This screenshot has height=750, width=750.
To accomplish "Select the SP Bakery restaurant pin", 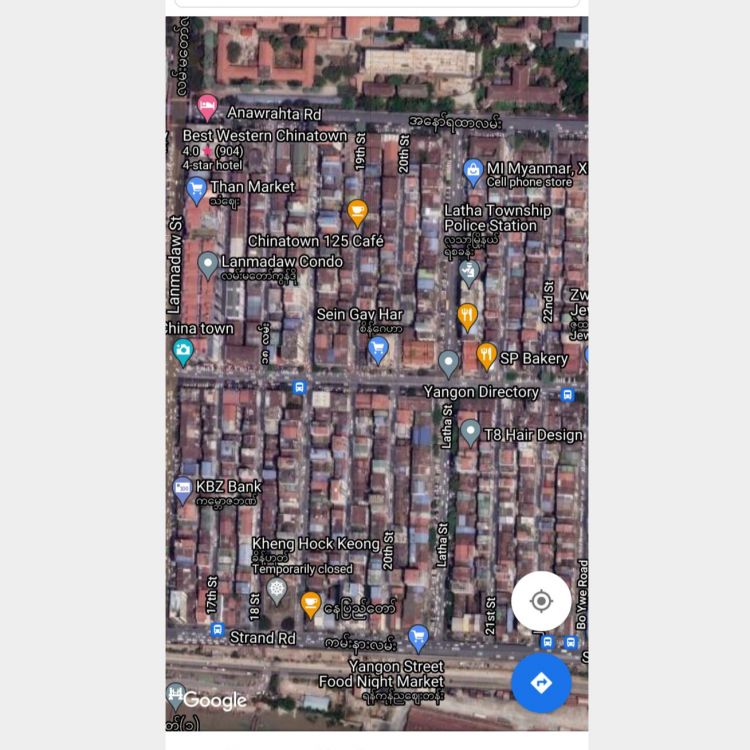I will (x=487, y=356).
